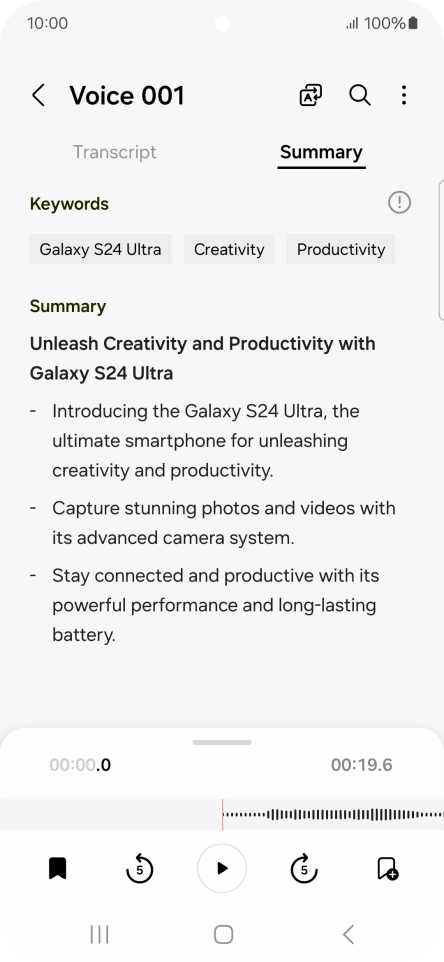The width and height of the screenshot is (444, 962).
Task: Add a bookmark at current position
Action: tap(388, 869)
